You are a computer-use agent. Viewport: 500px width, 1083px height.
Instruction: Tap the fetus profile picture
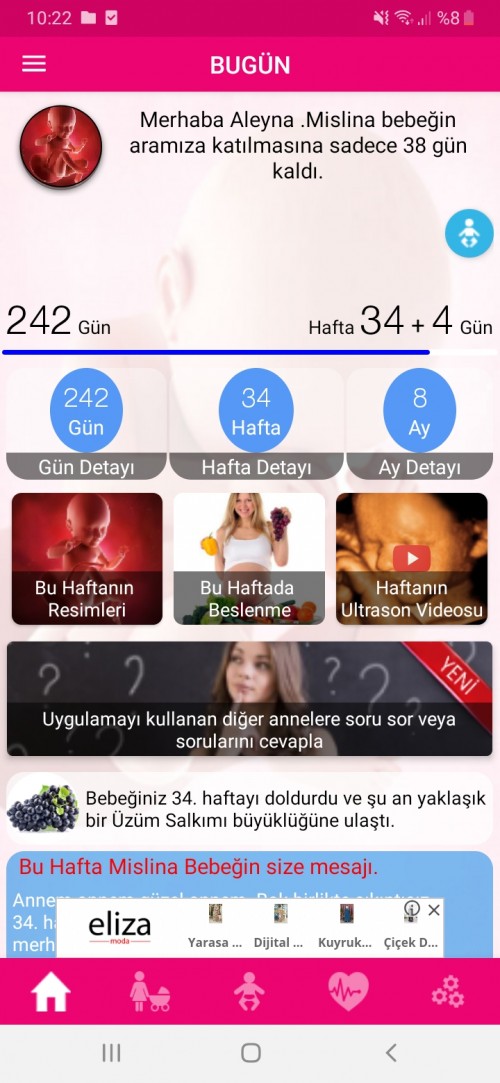pyautogui.click(x=61, y=146)
